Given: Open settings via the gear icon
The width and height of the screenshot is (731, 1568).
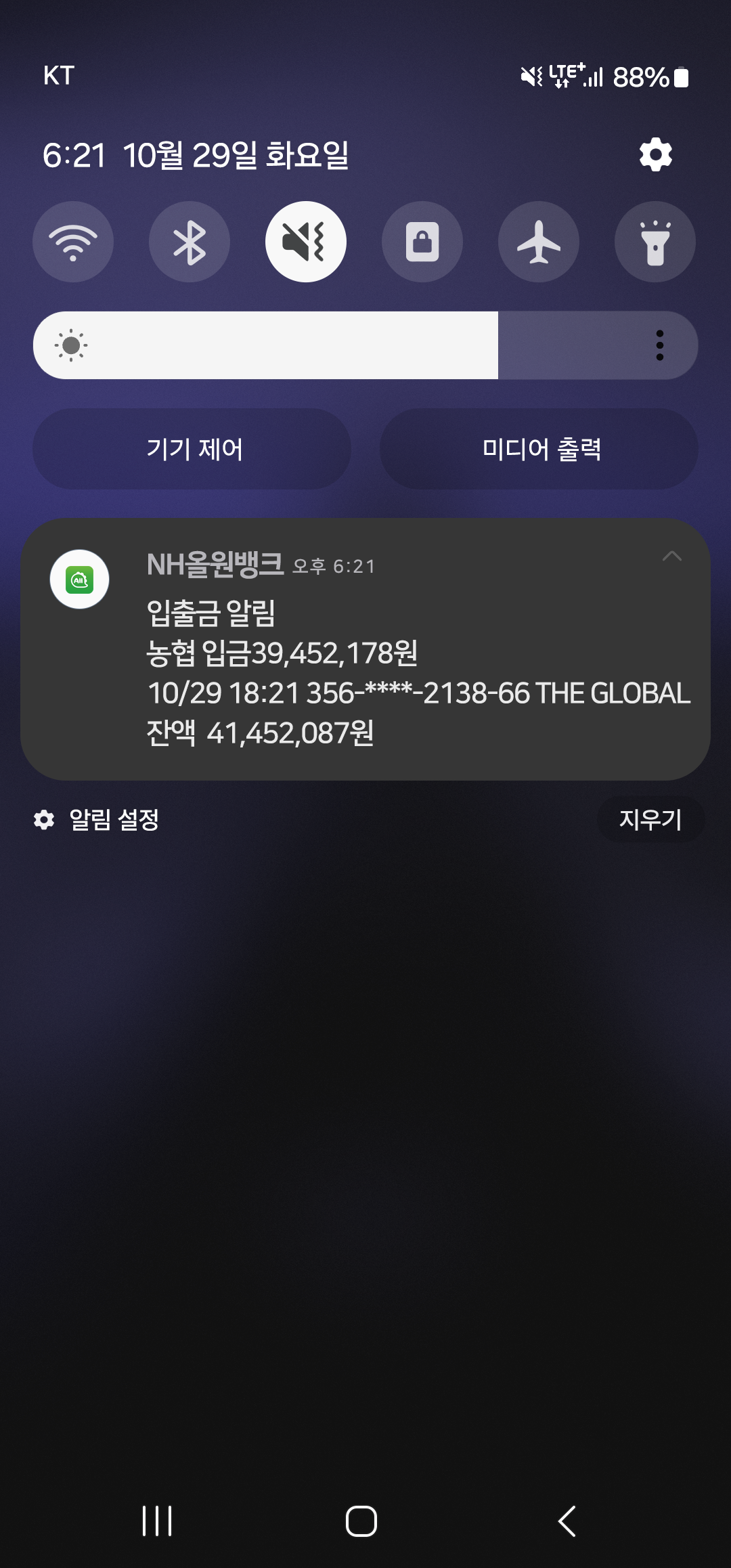Looking at the screenshot, I should (655, 155).
